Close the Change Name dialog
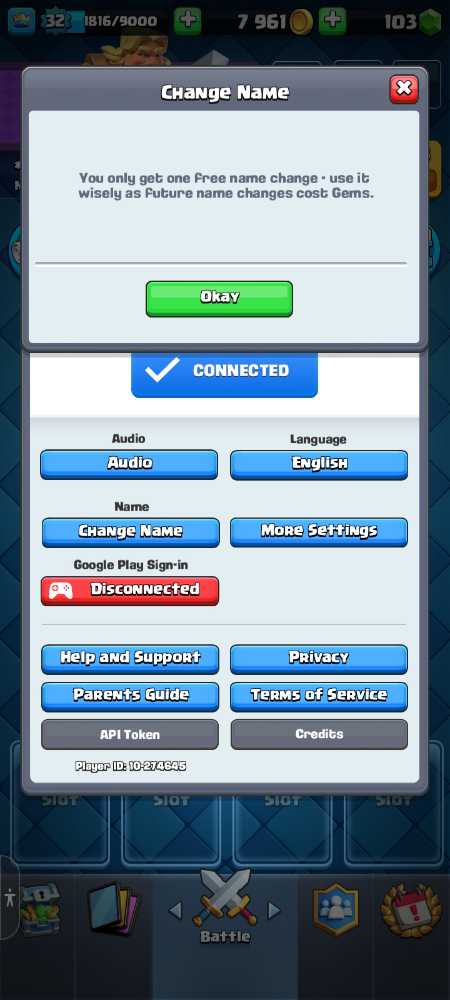Viewport: 450px width, 1000px height. pyautogui.click(x=403, y=89)
